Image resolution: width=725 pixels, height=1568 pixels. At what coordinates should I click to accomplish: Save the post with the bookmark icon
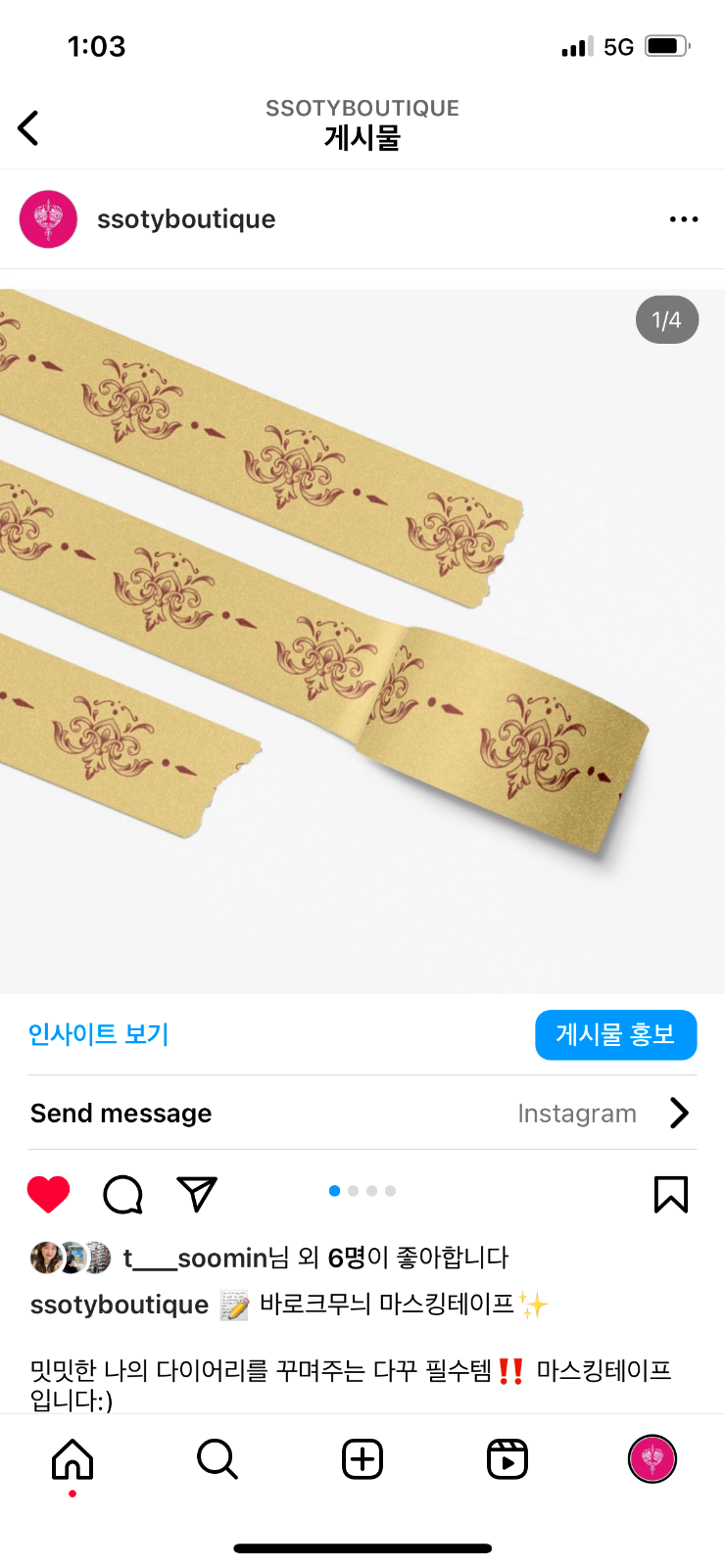click(671, 1194)
